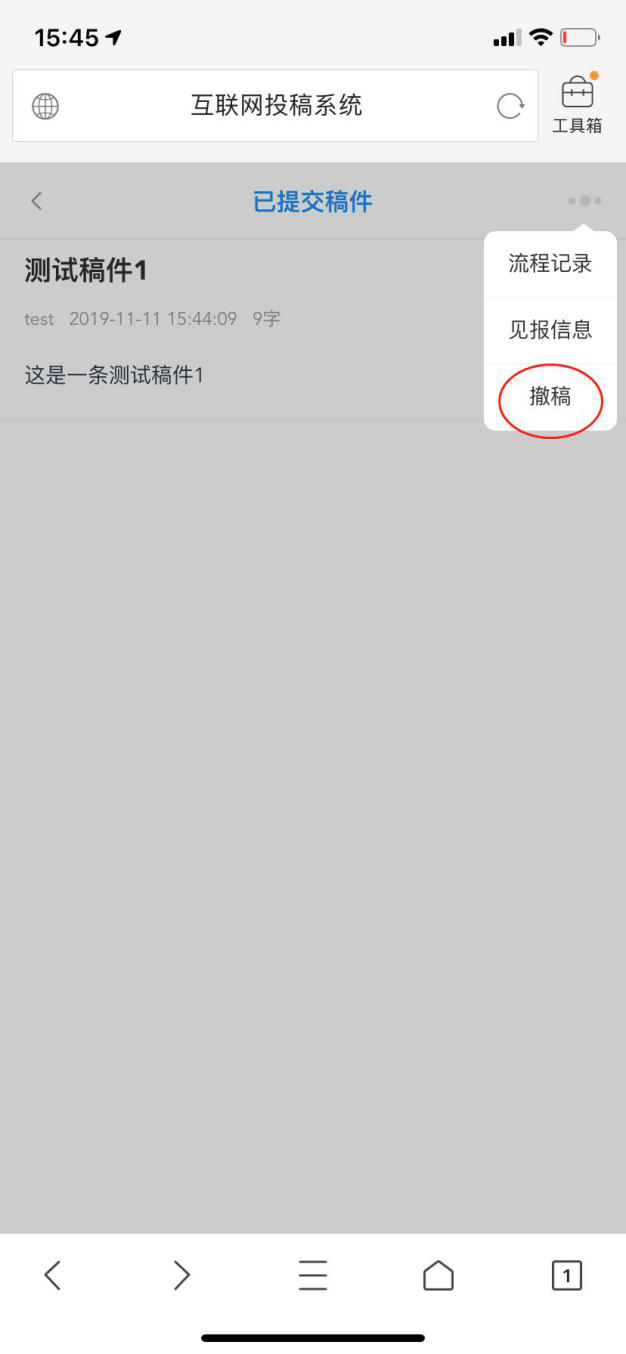Go to the browser home page
The width and height of the screenshot is (626, 1354).
[x=438, y=1274]
